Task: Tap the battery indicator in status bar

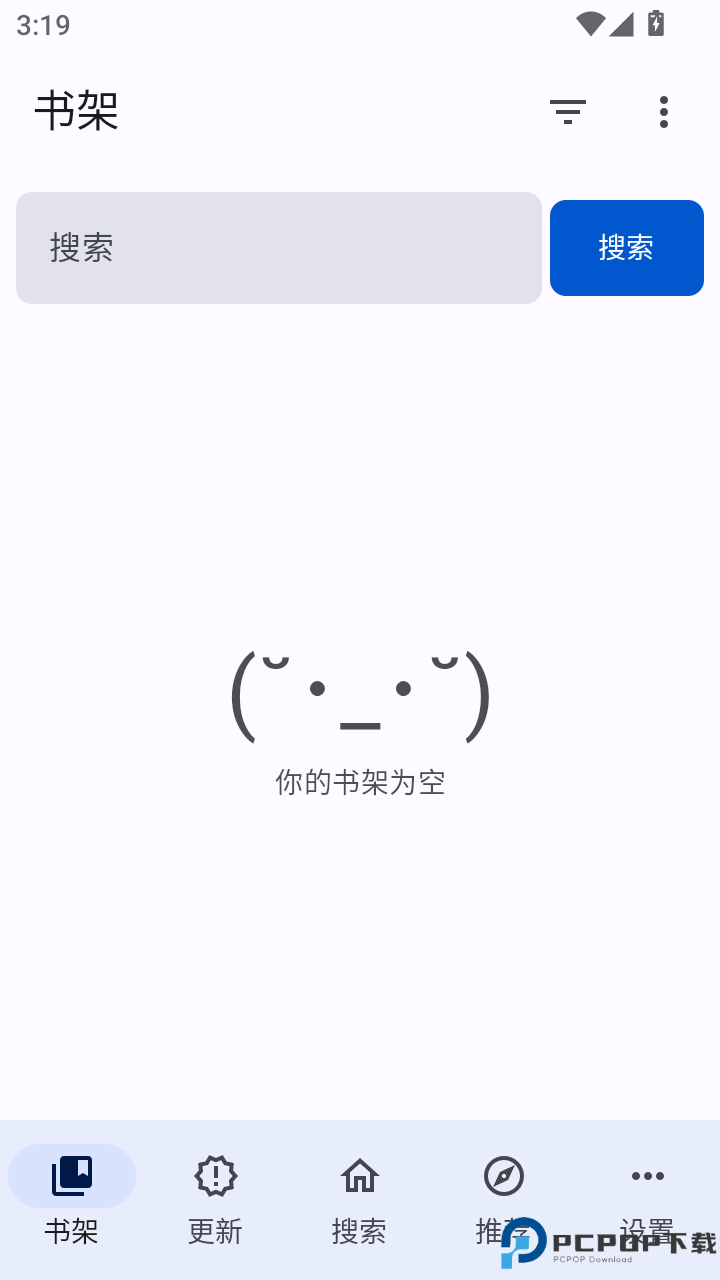Action: (655, 25)
